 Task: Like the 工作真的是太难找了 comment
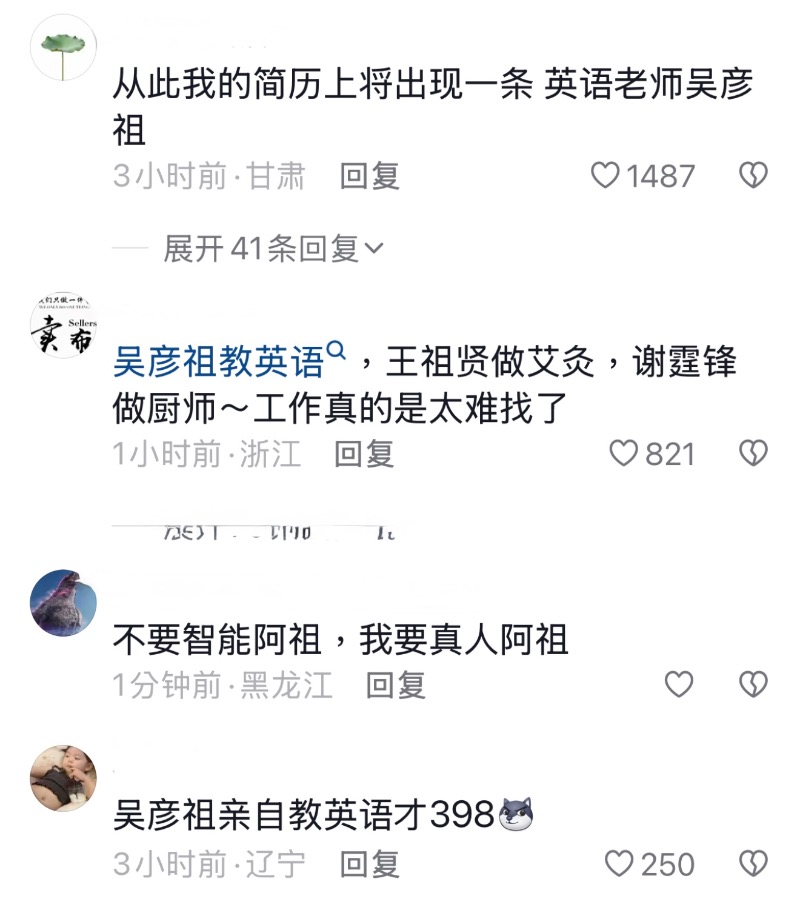point(623,454)
